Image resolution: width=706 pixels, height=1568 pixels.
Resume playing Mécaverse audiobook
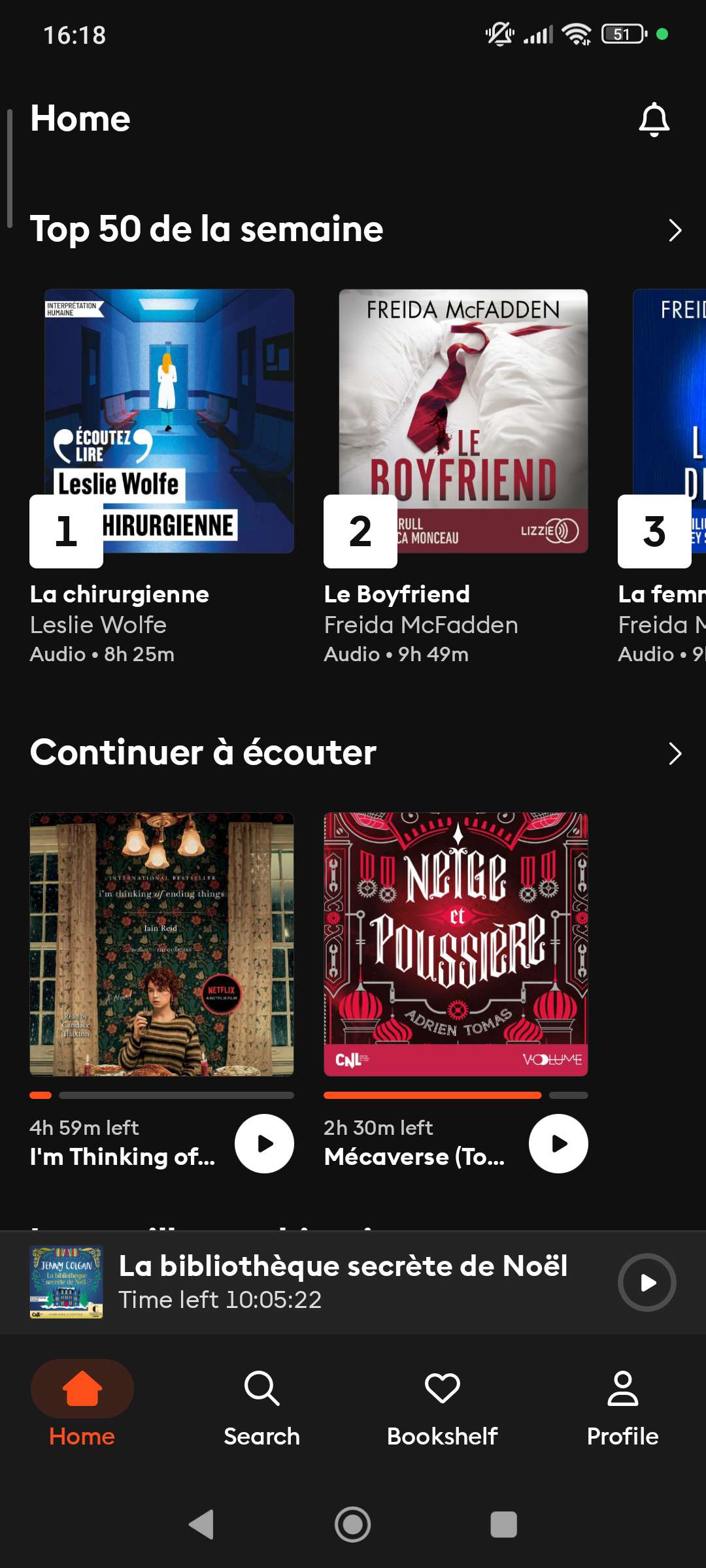(x=558, y=1143)
